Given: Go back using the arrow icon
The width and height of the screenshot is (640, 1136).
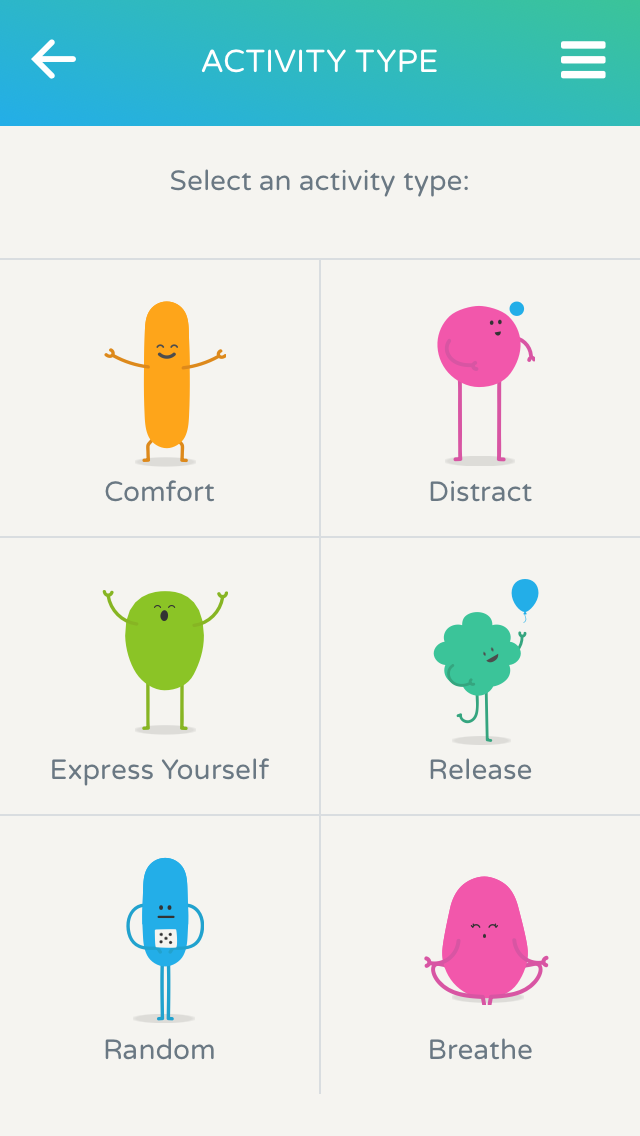Looking at the screenshot, I should (54, 60).
